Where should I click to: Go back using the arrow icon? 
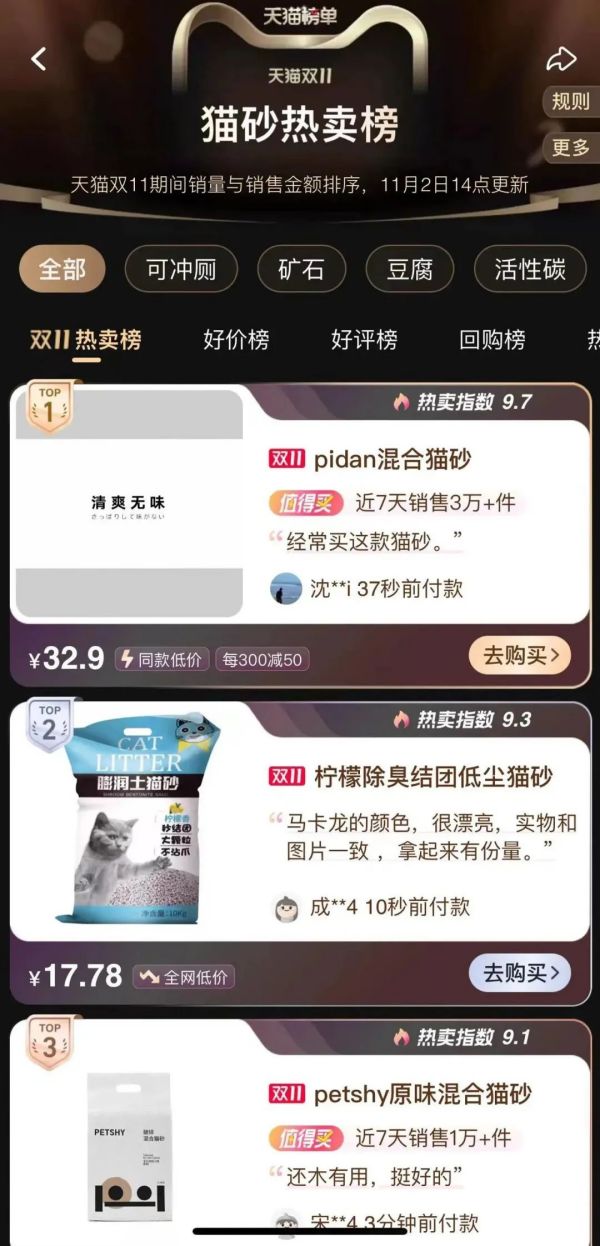pos(39,59)
